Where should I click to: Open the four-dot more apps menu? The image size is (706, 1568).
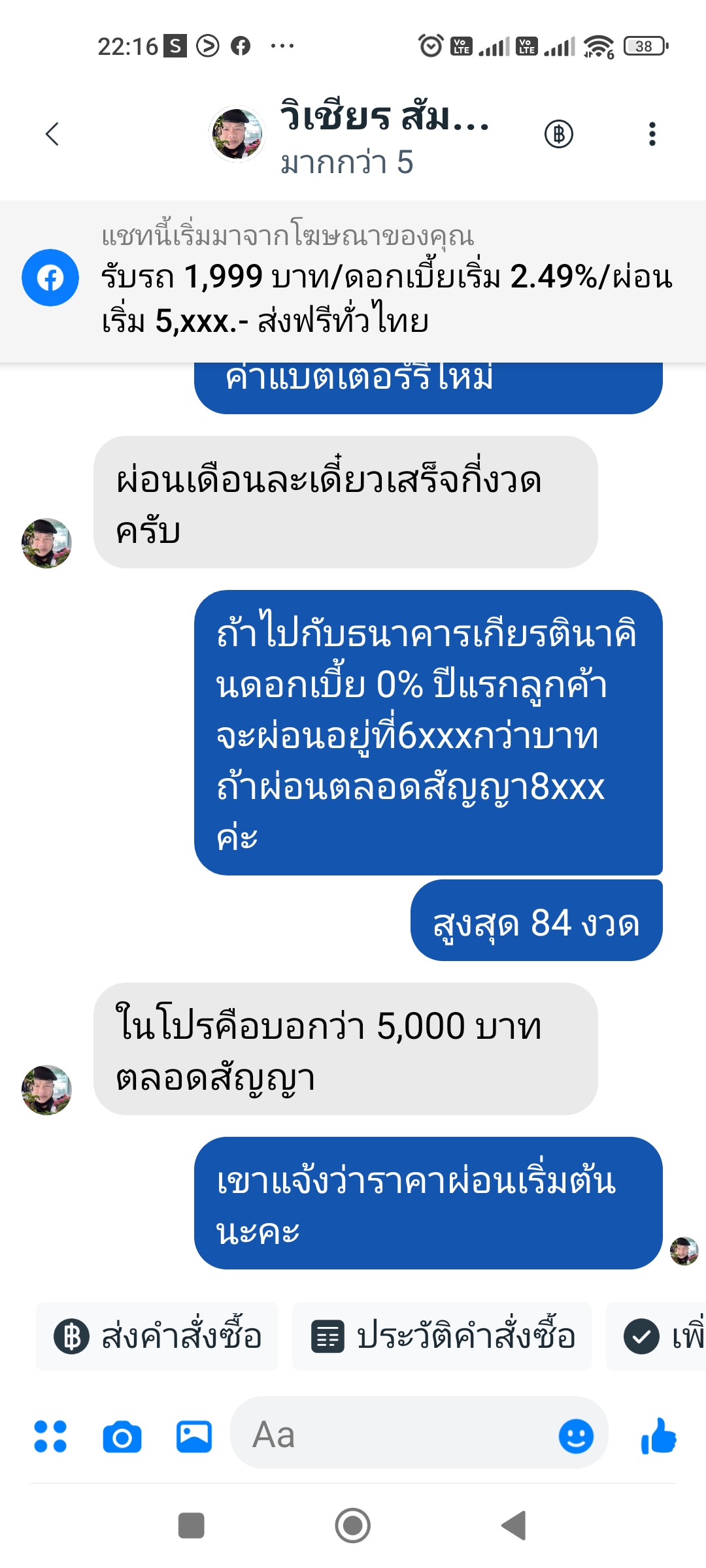50,1436
